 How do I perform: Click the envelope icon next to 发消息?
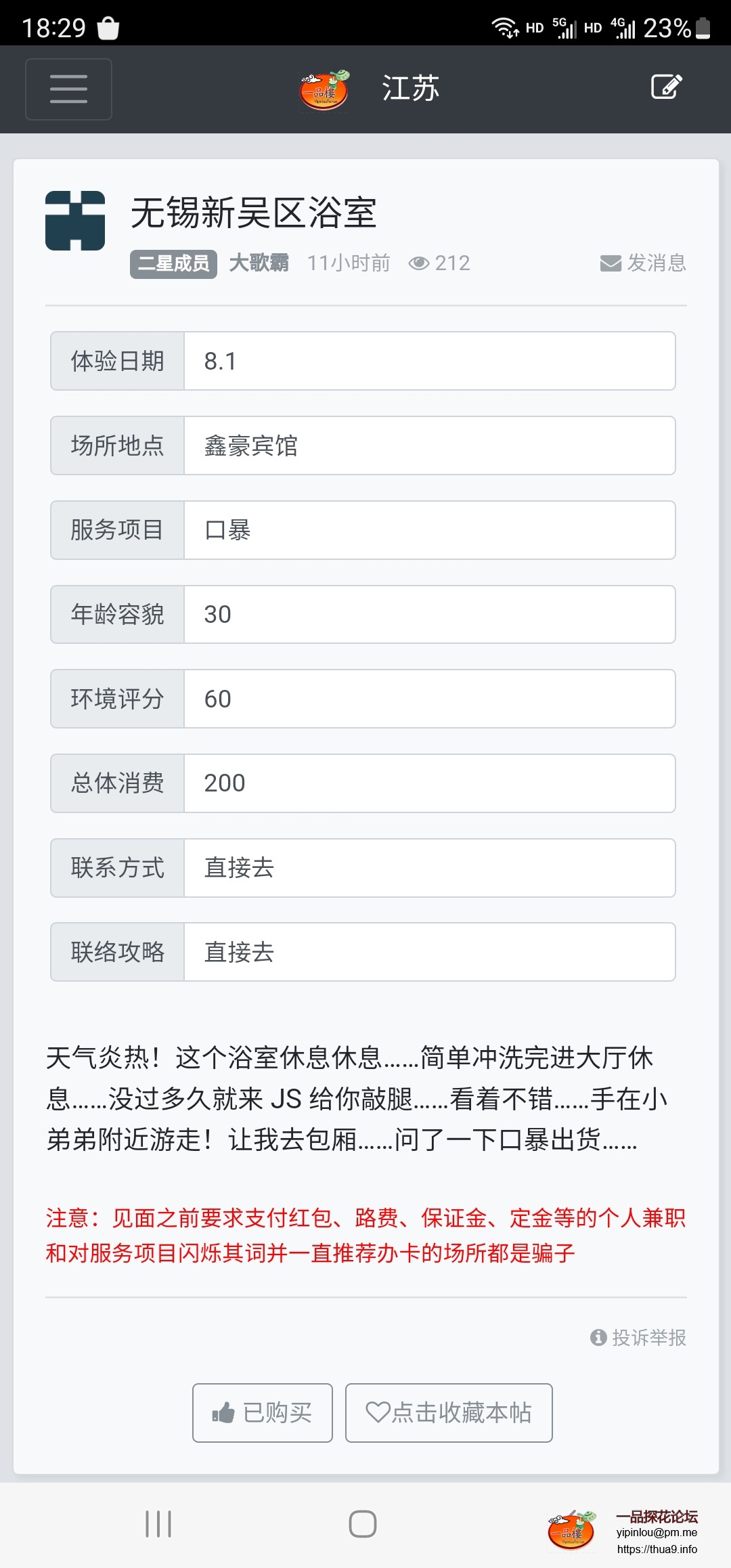point(610,263)
